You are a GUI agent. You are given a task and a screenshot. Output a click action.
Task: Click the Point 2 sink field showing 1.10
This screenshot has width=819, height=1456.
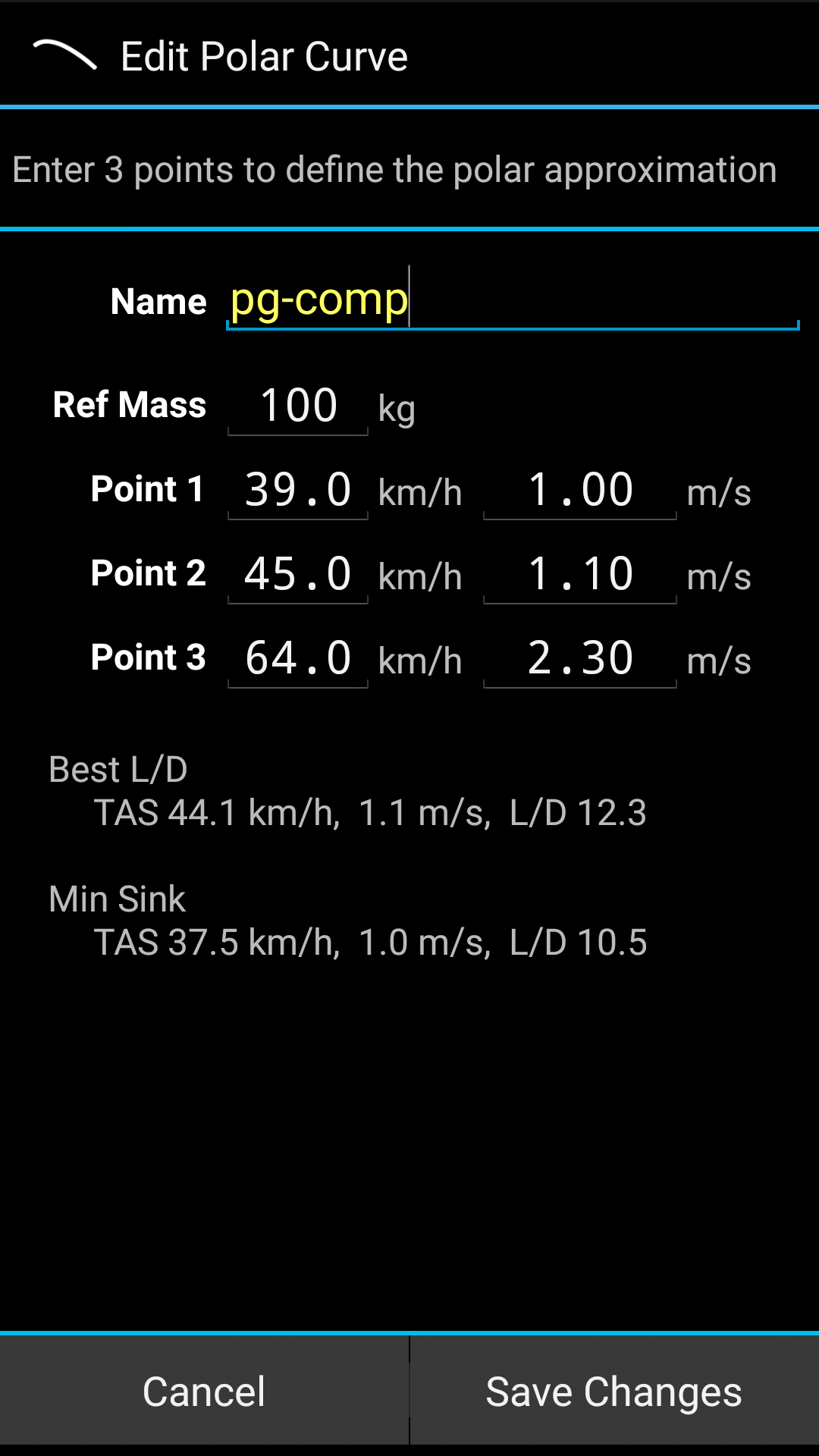click(x=579, y=574)
